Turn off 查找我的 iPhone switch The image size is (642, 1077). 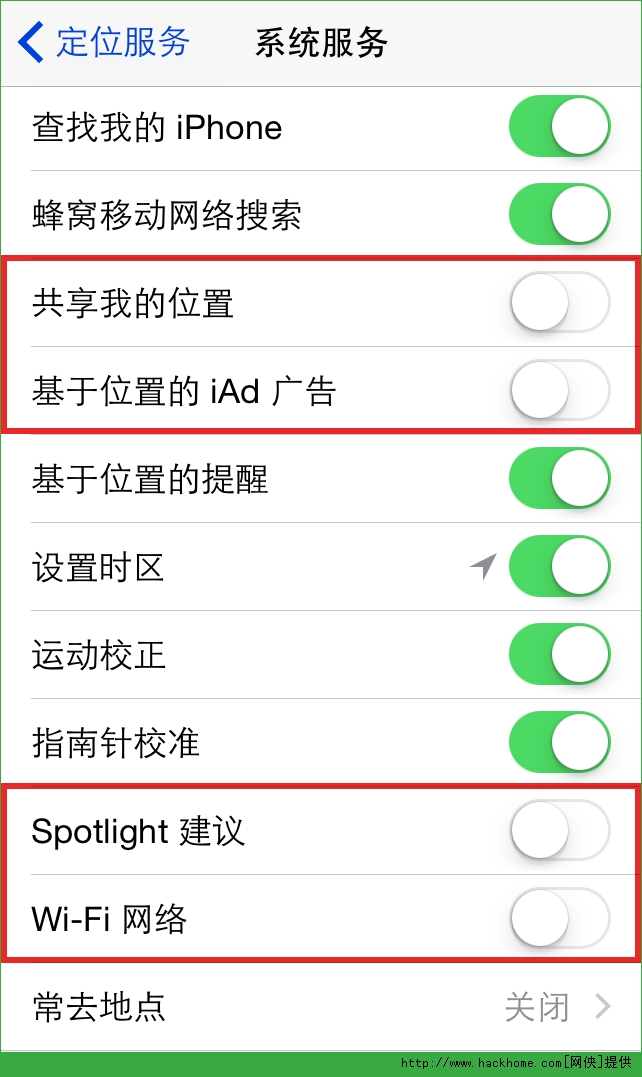559,127
